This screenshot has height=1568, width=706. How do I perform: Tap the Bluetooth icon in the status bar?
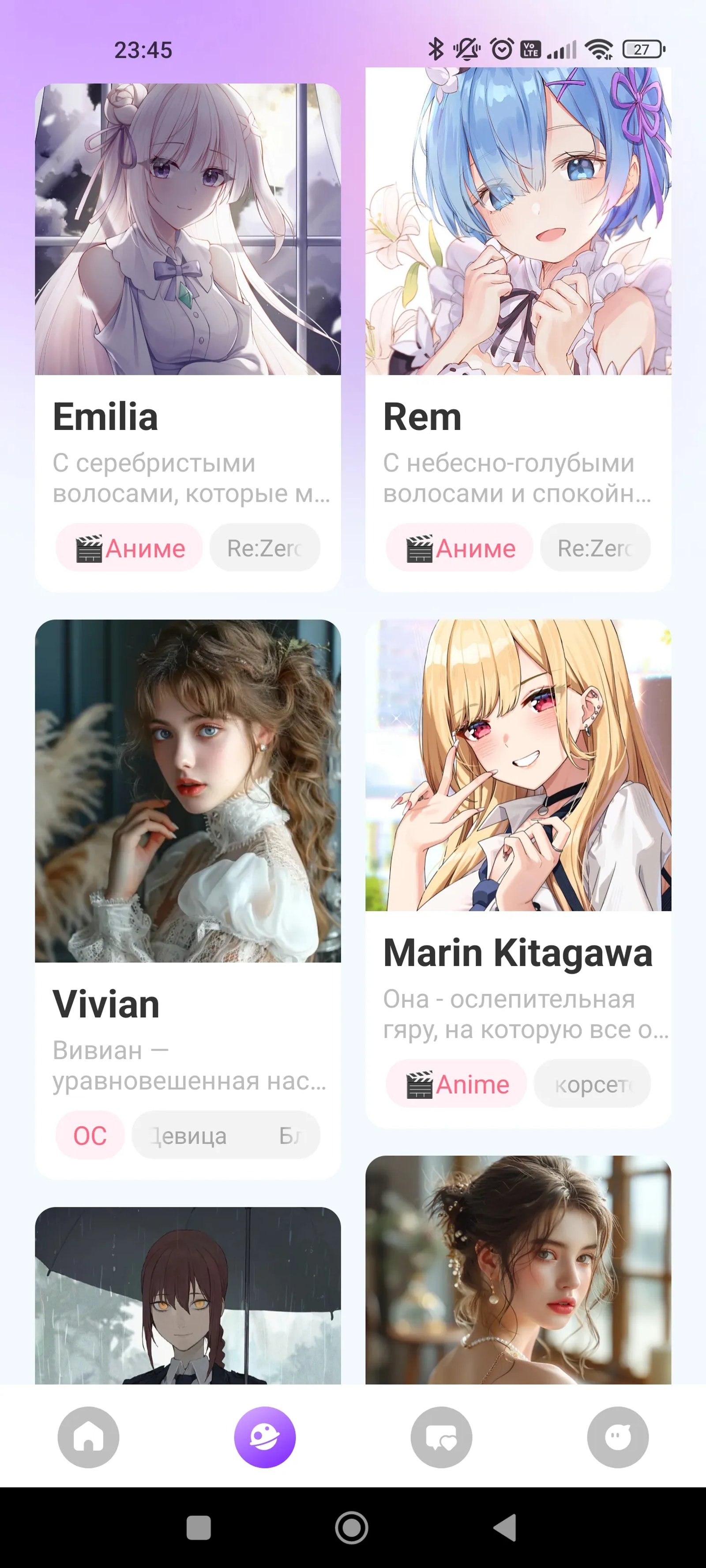pos(436,48)
